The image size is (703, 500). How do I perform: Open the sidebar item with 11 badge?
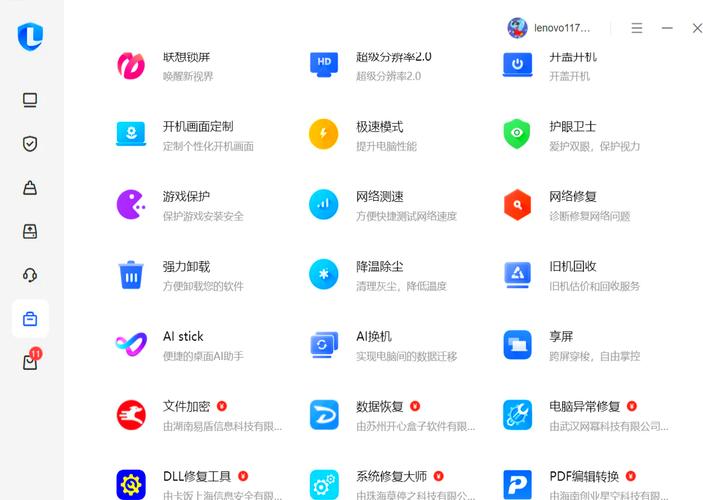30,362
